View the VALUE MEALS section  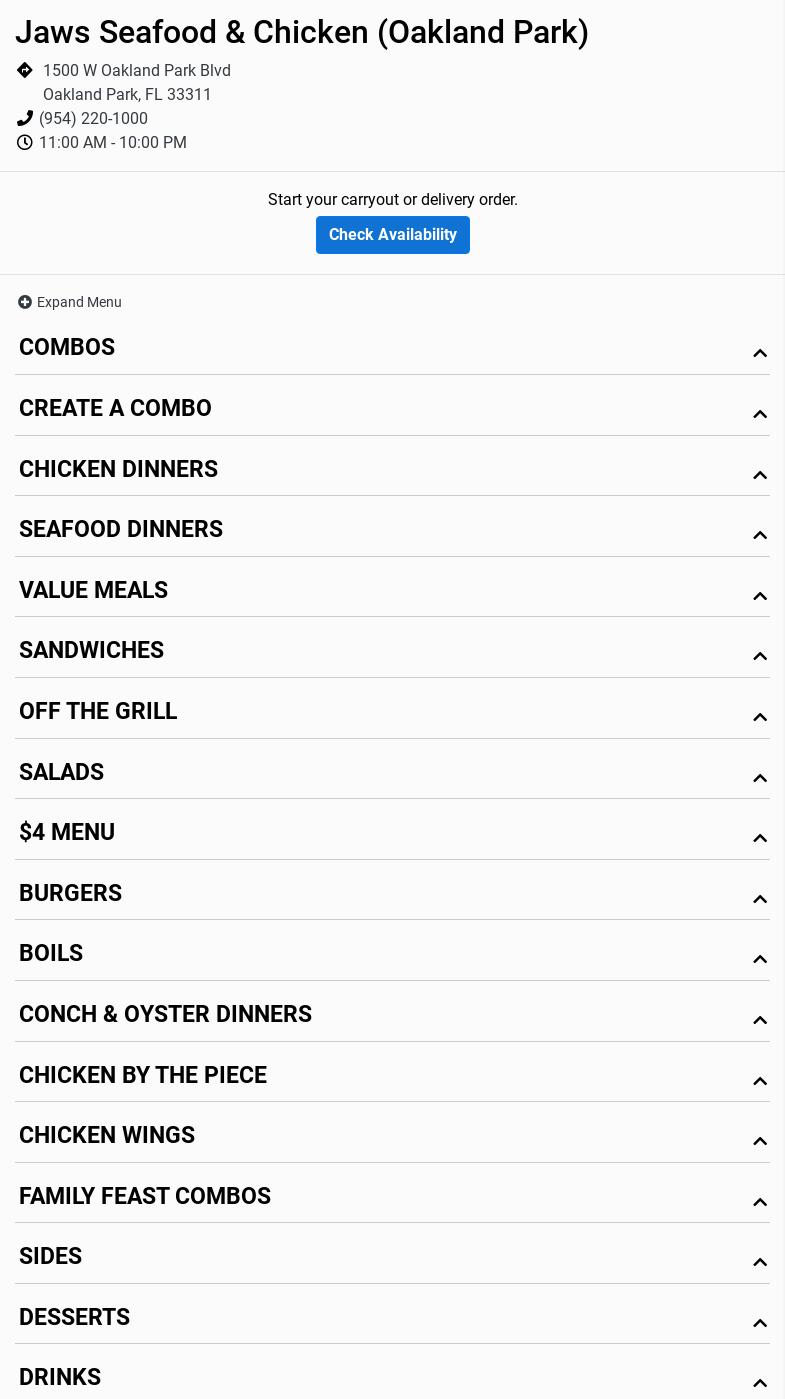(x=392, y=590)
